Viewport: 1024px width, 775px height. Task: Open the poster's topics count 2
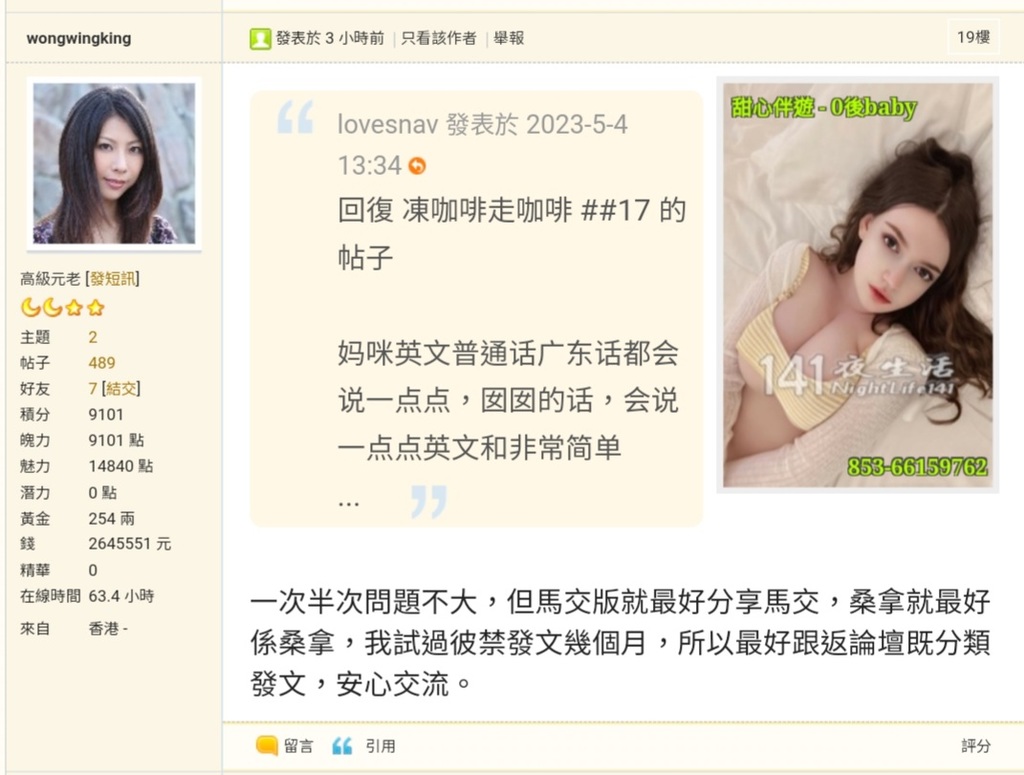point(93,337)
